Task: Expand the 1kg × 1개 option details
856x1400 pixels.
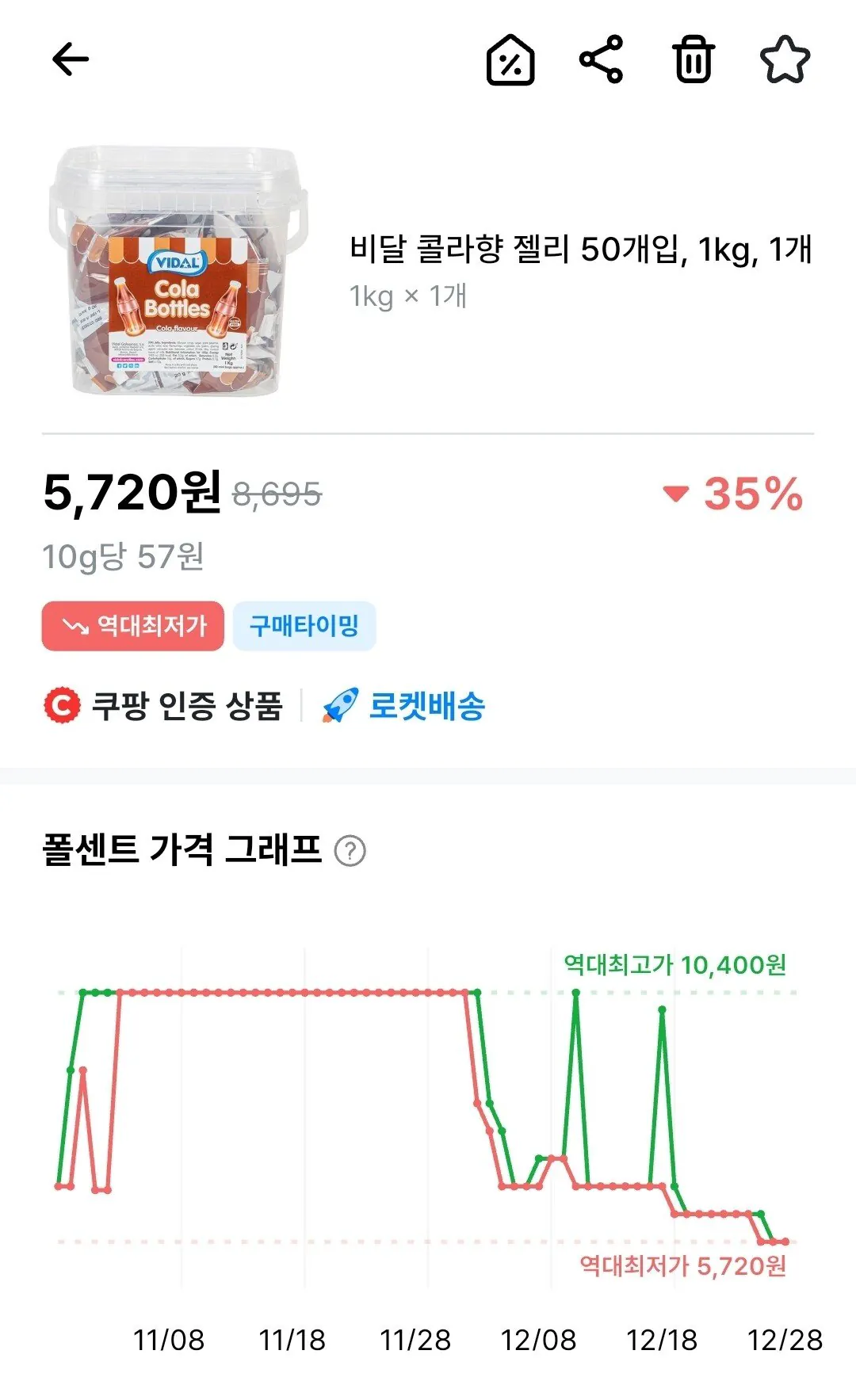Action: 407,296
